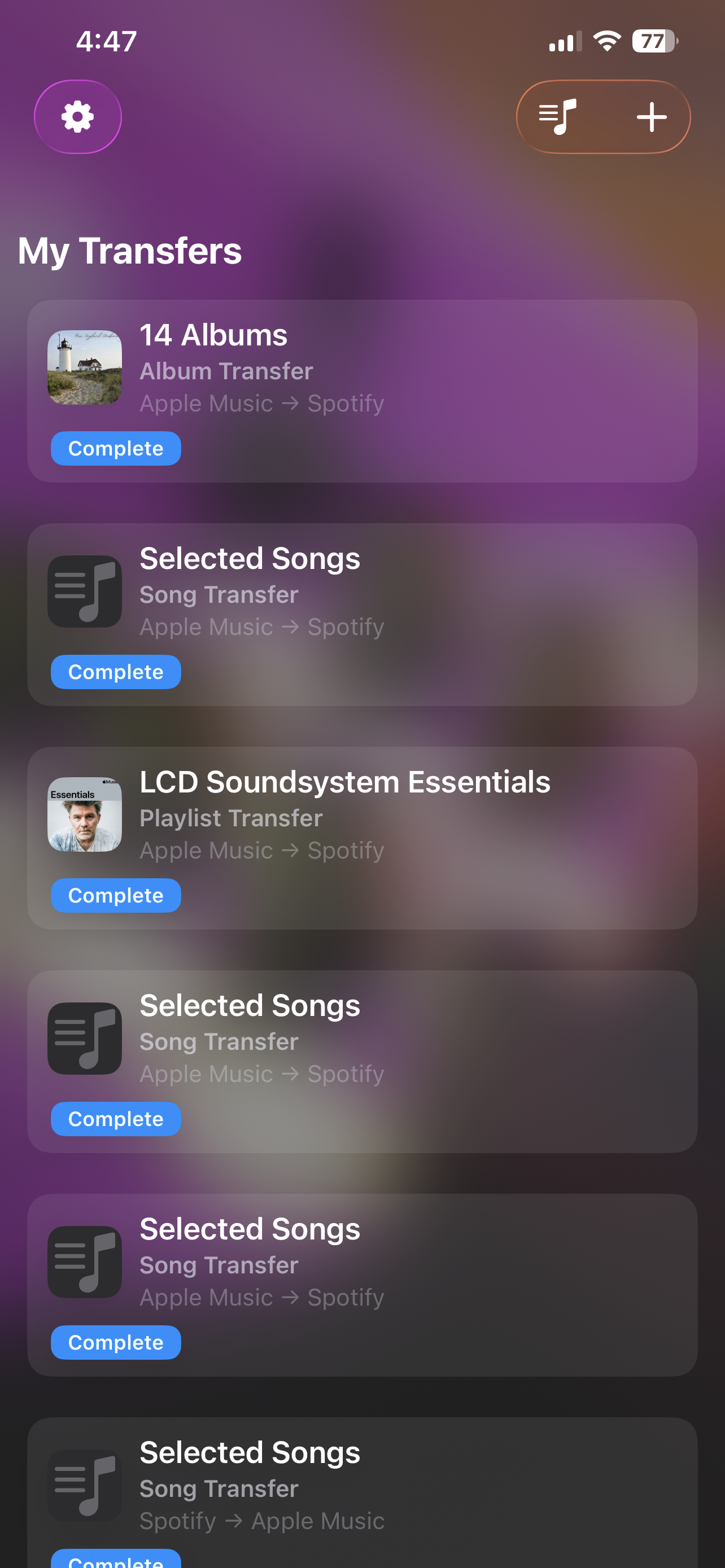Tap the clock showing 4:47 in the status bar
This screenshot has width=725, height=1568.
[107, 40]
